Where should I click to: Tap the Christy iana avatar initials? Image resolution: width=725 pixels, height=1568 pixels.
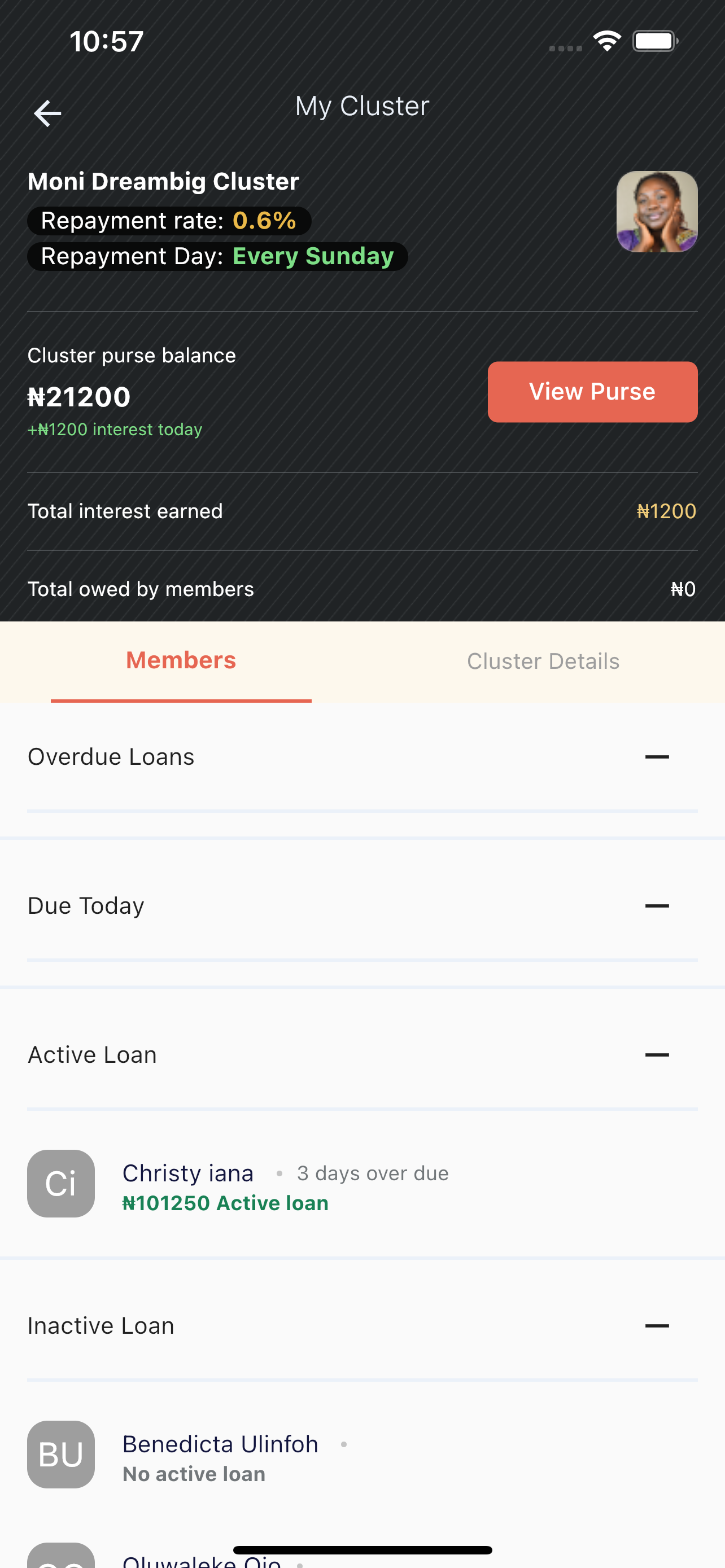click(x=61, y=1182)
